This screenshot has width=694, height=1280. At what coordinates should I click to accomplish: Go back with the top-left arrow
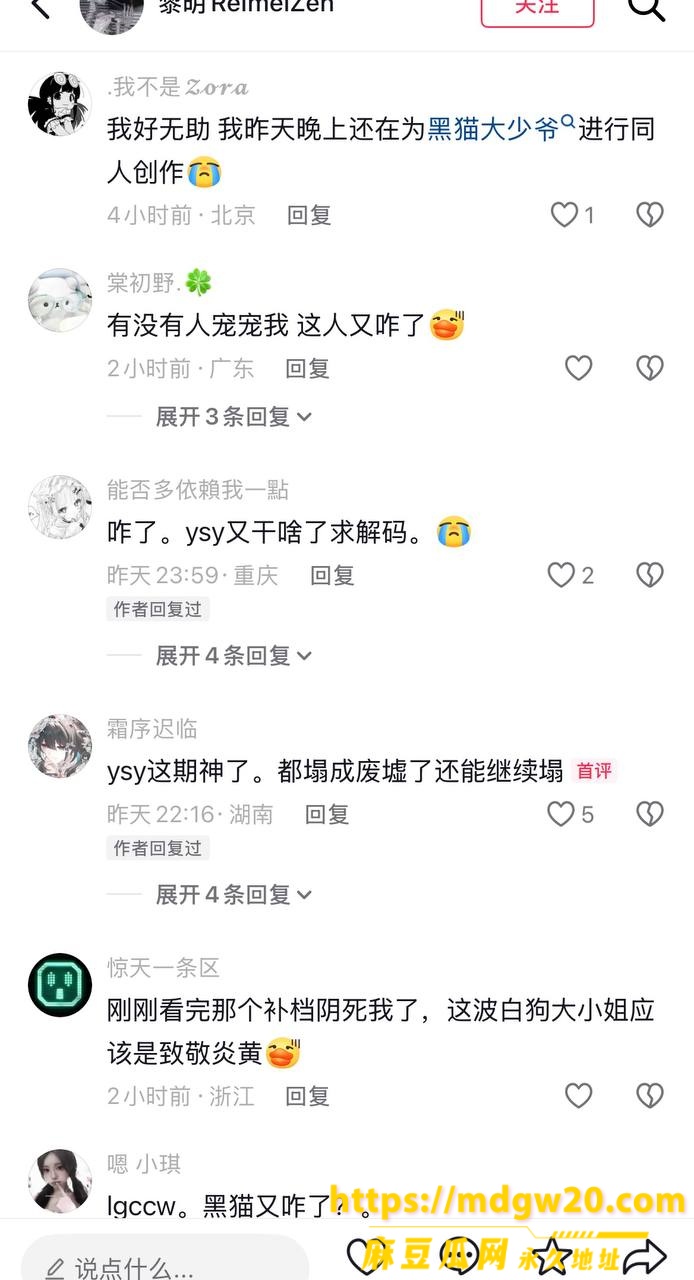[x=40, y=8]
